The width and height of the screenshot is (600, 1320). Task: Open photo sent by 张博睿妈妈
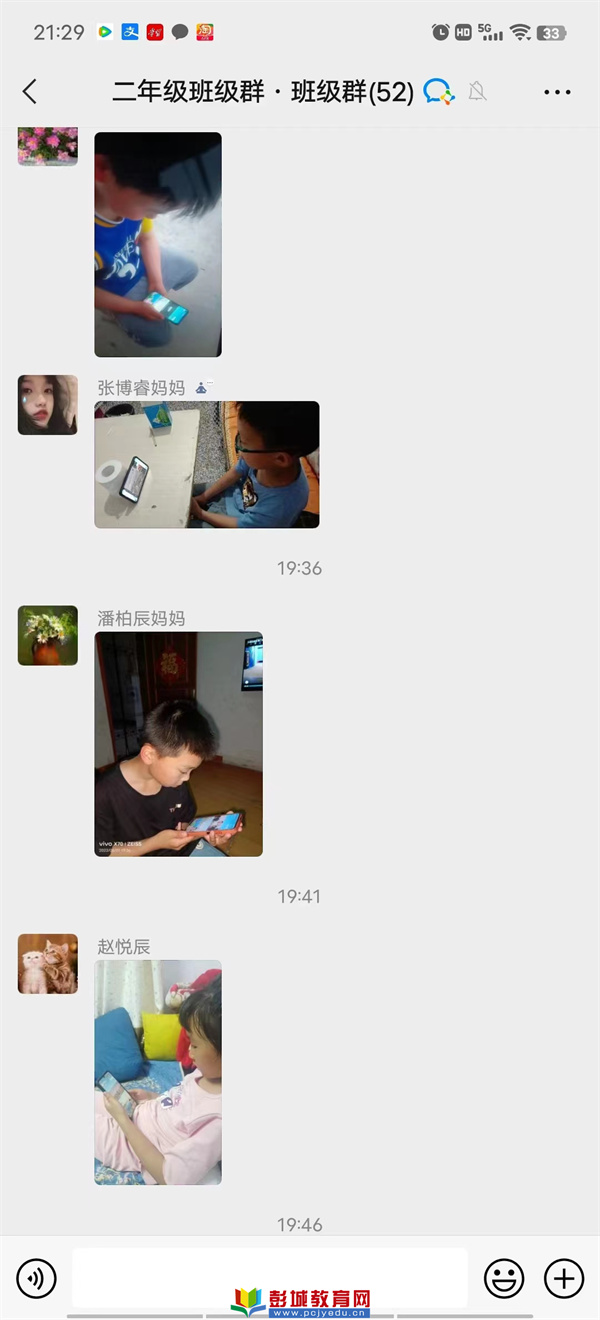(x=207, y=465)
